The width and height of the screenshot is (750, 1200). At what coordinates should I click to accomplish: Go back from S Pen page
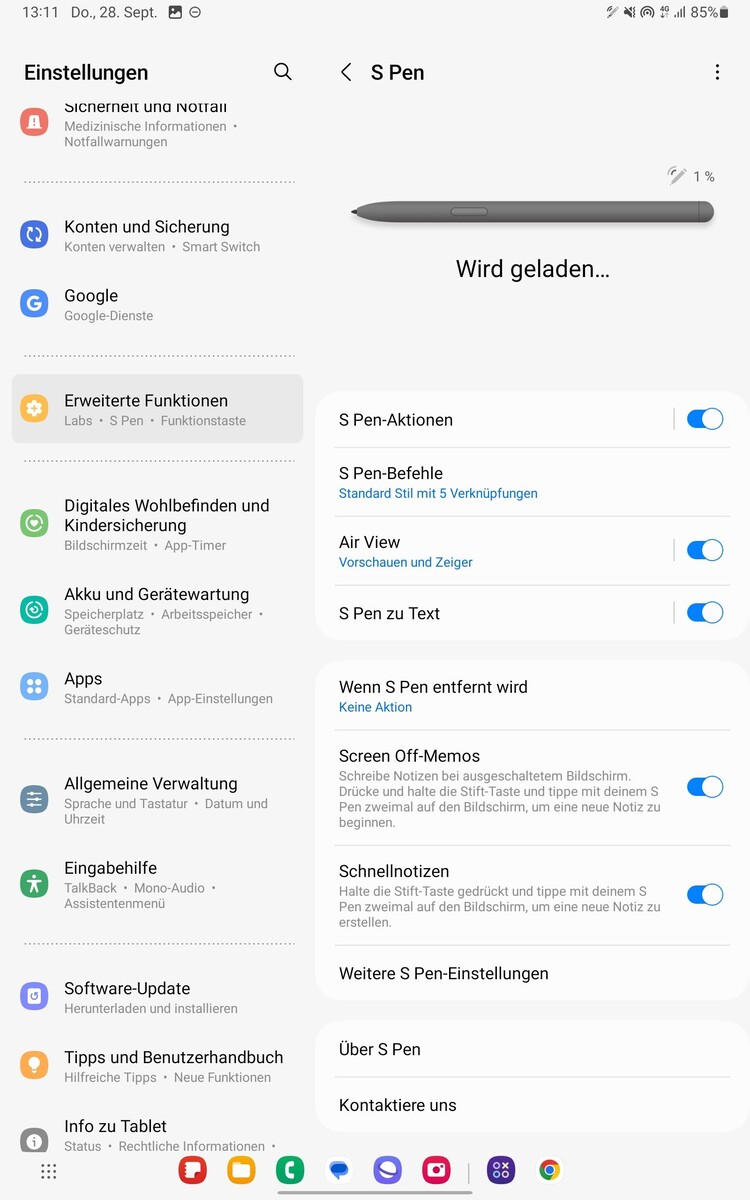[x=346, y=72]
